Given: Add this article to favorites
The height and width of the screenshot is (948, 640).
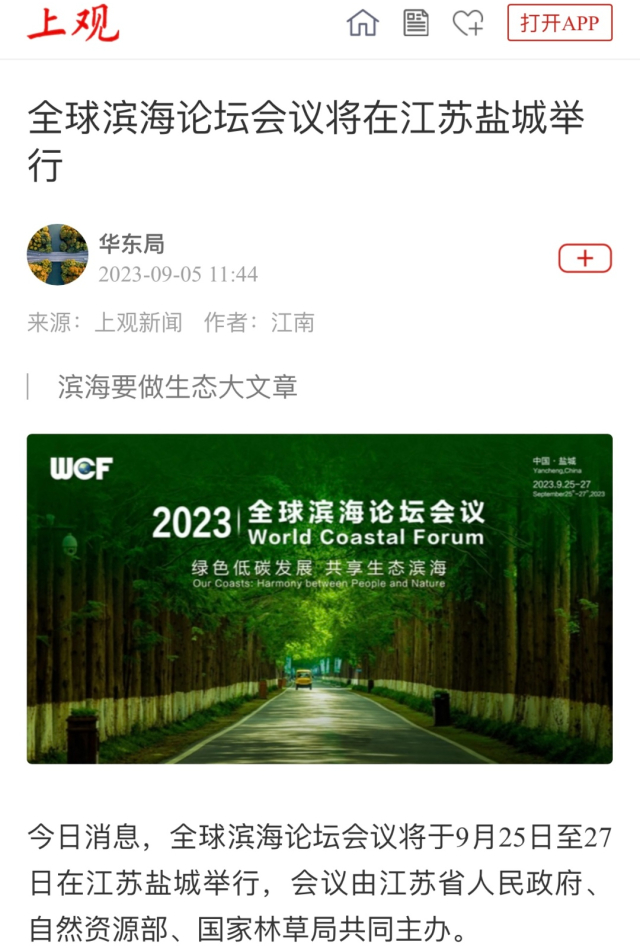Looking at the screenshot, I should pos(468,23).
